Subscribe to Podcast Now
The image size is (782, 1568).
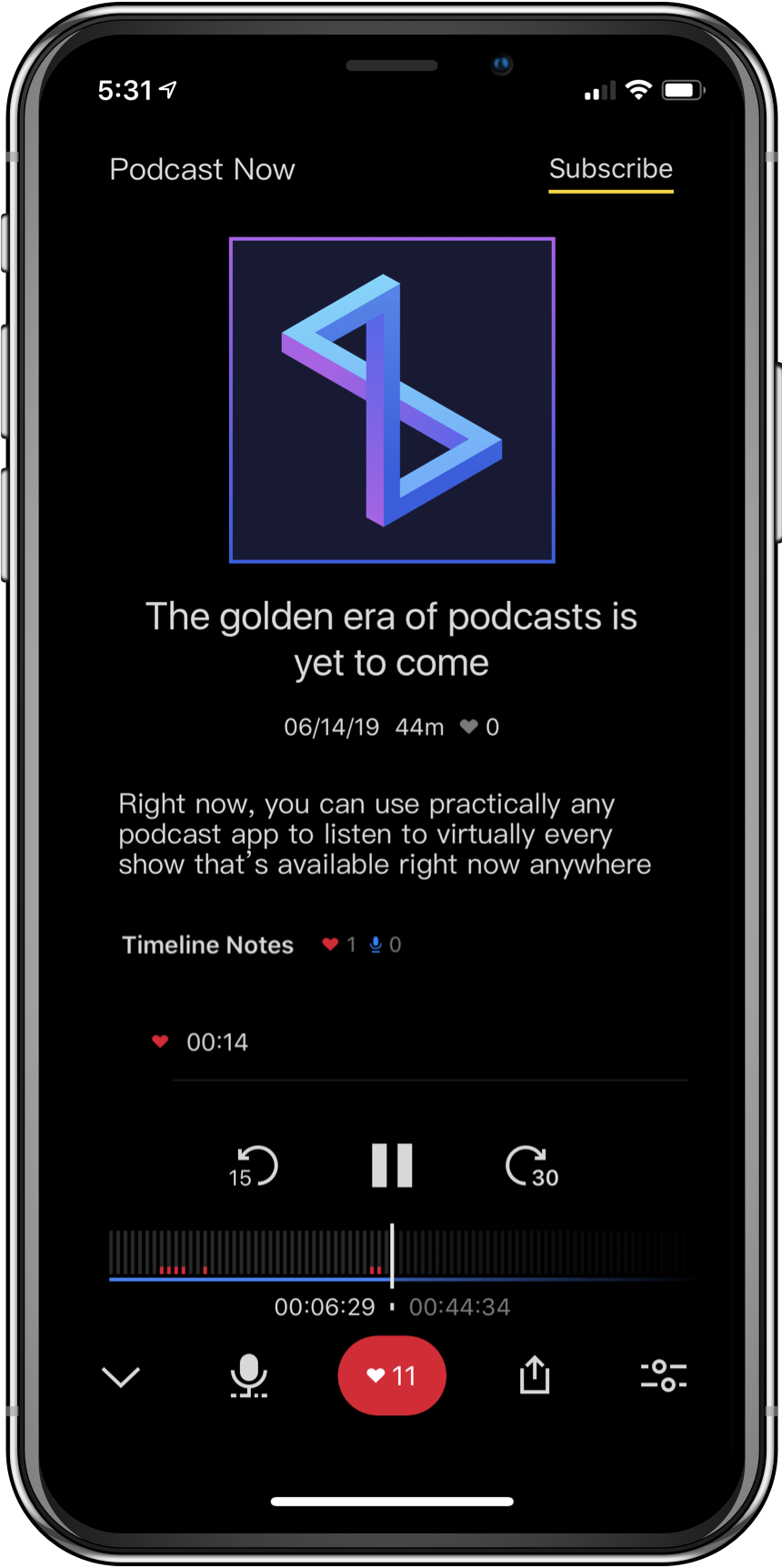pyautogui.click(x=610, y=169)
